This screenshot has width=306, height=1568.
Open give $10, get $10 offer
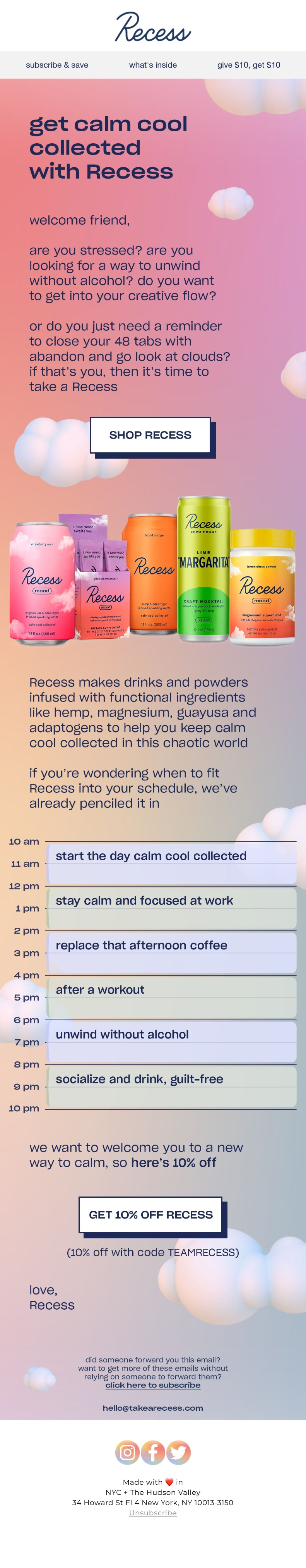[x=249, y=65]
